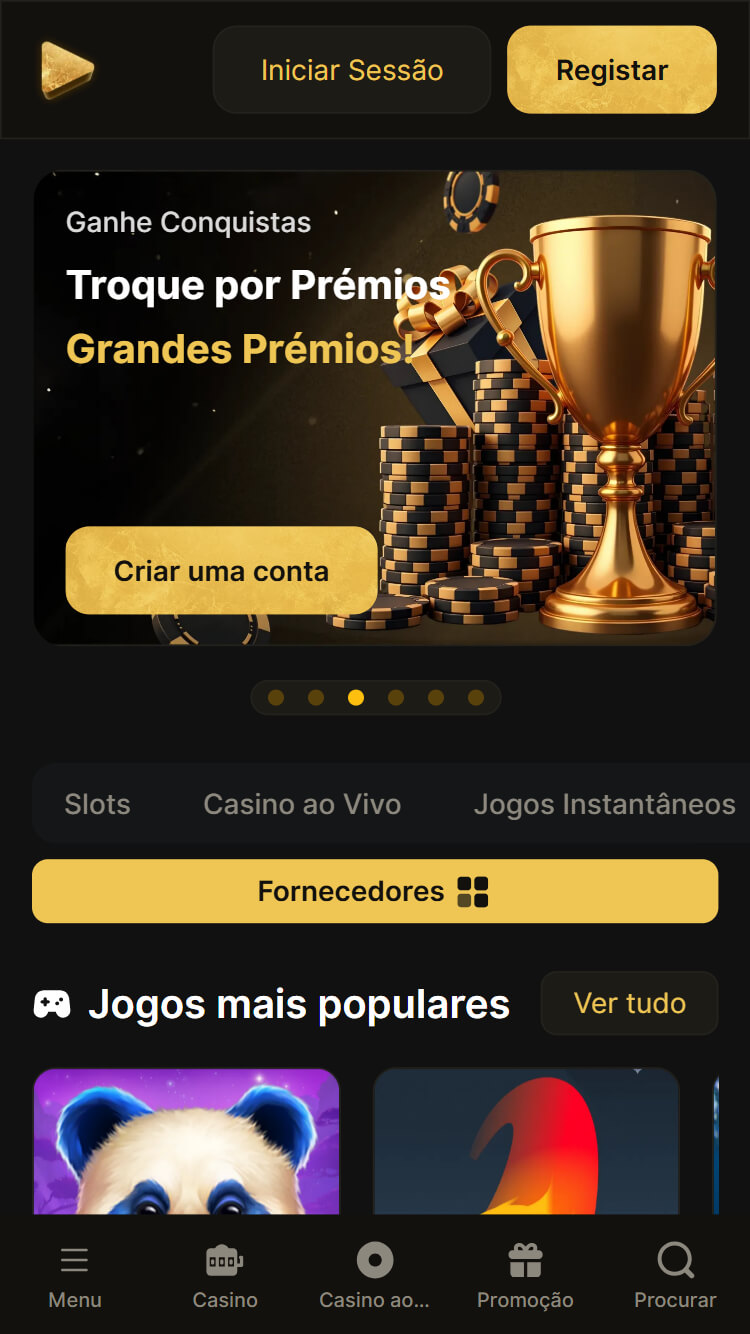Open the Registar sign-up button
This screenshot has height=1334, width=750.
[611, 70]
